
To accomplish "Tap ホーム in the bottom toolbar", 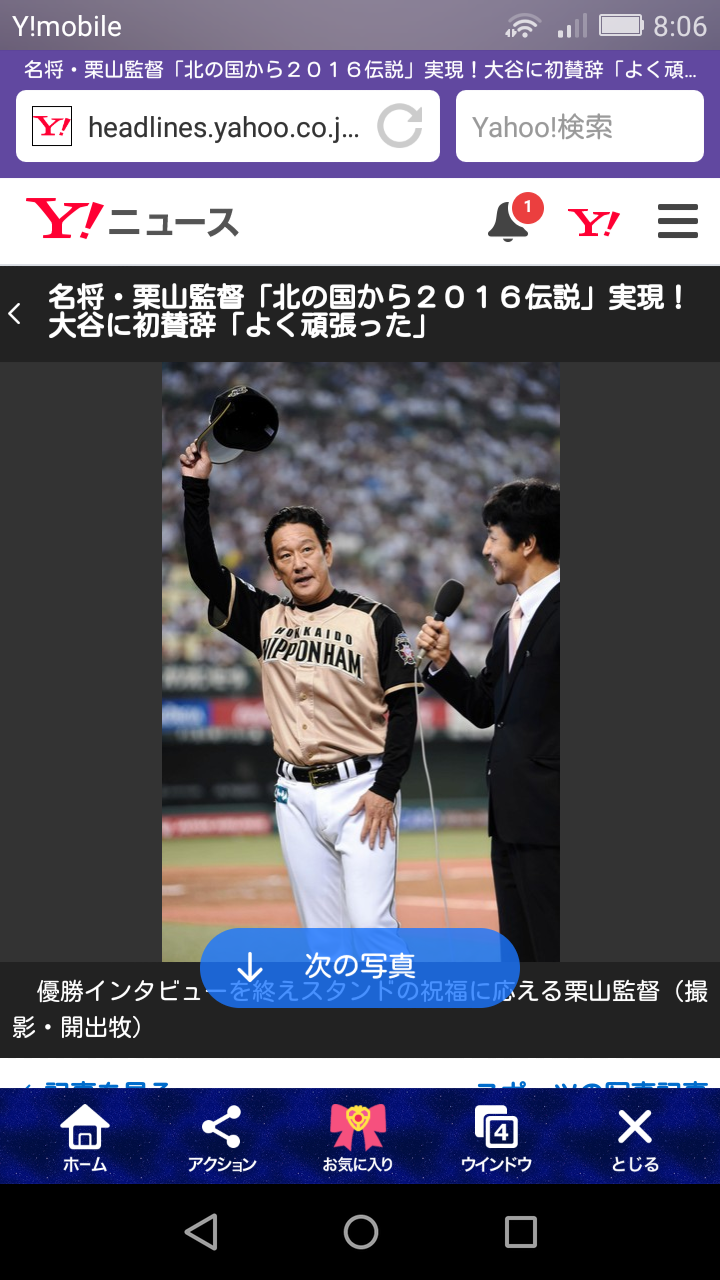I will (x=85, y=1137).
